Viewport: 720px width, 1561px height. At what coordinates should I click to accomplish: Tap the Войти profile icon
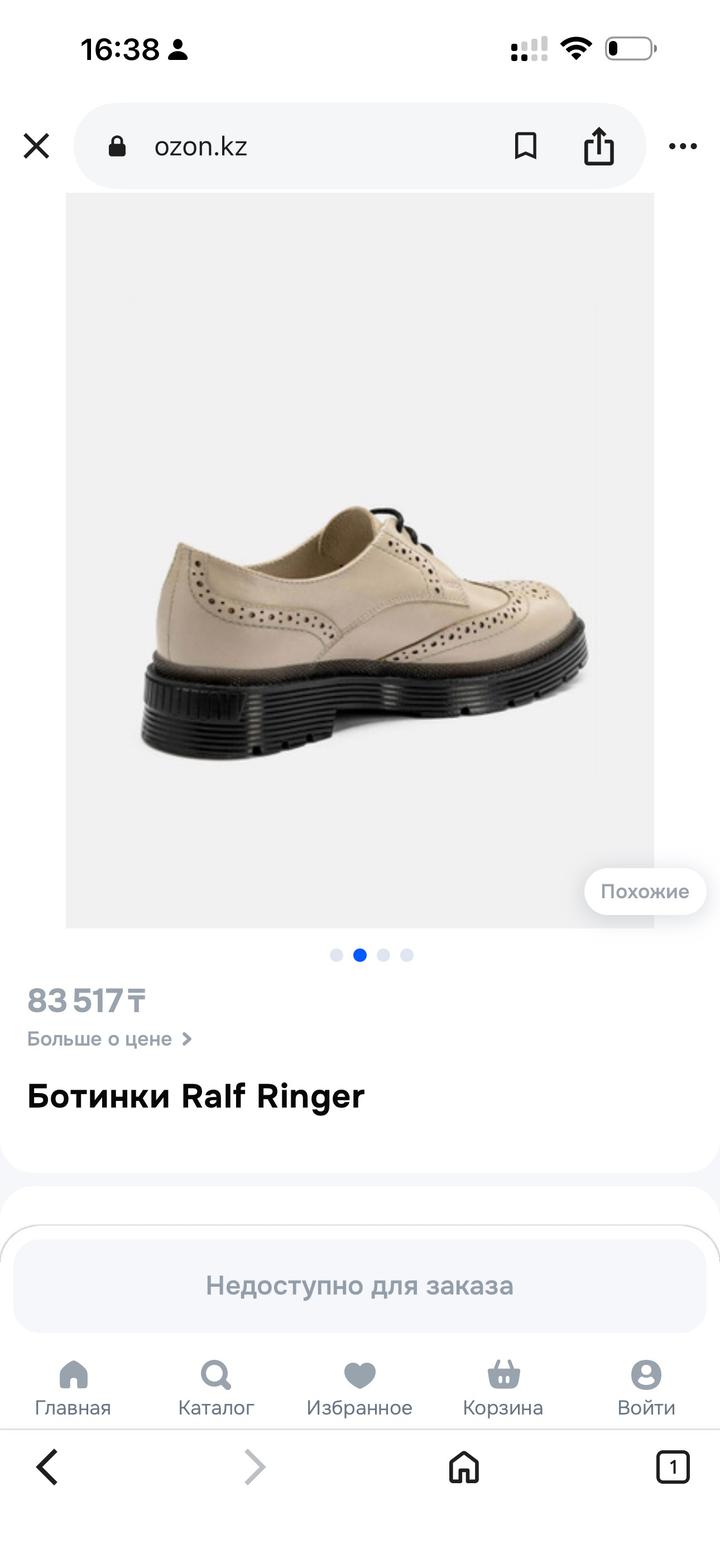click(x=645, y=1375)
